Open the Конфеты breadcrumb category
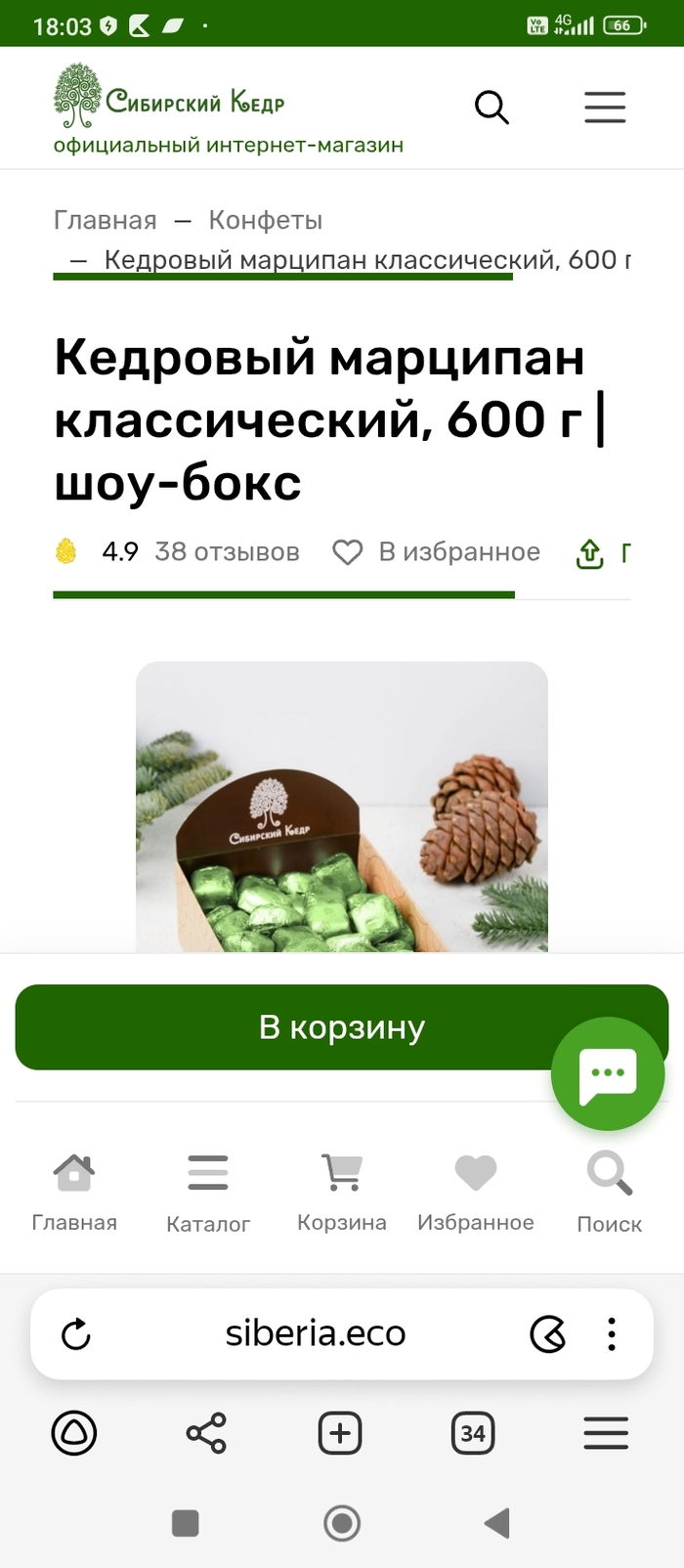The image size is (684, 1568). (265, 220)
